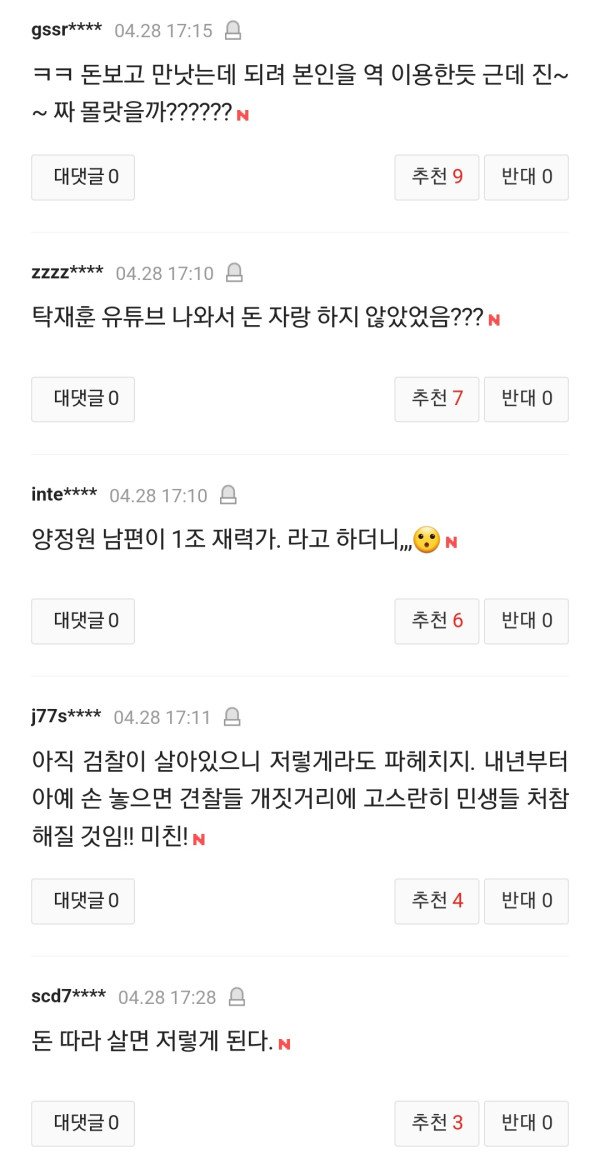Screen dimensions: 600x1164
Task: Tap 반대 on the zzzz**** comment
Action: 526,399
